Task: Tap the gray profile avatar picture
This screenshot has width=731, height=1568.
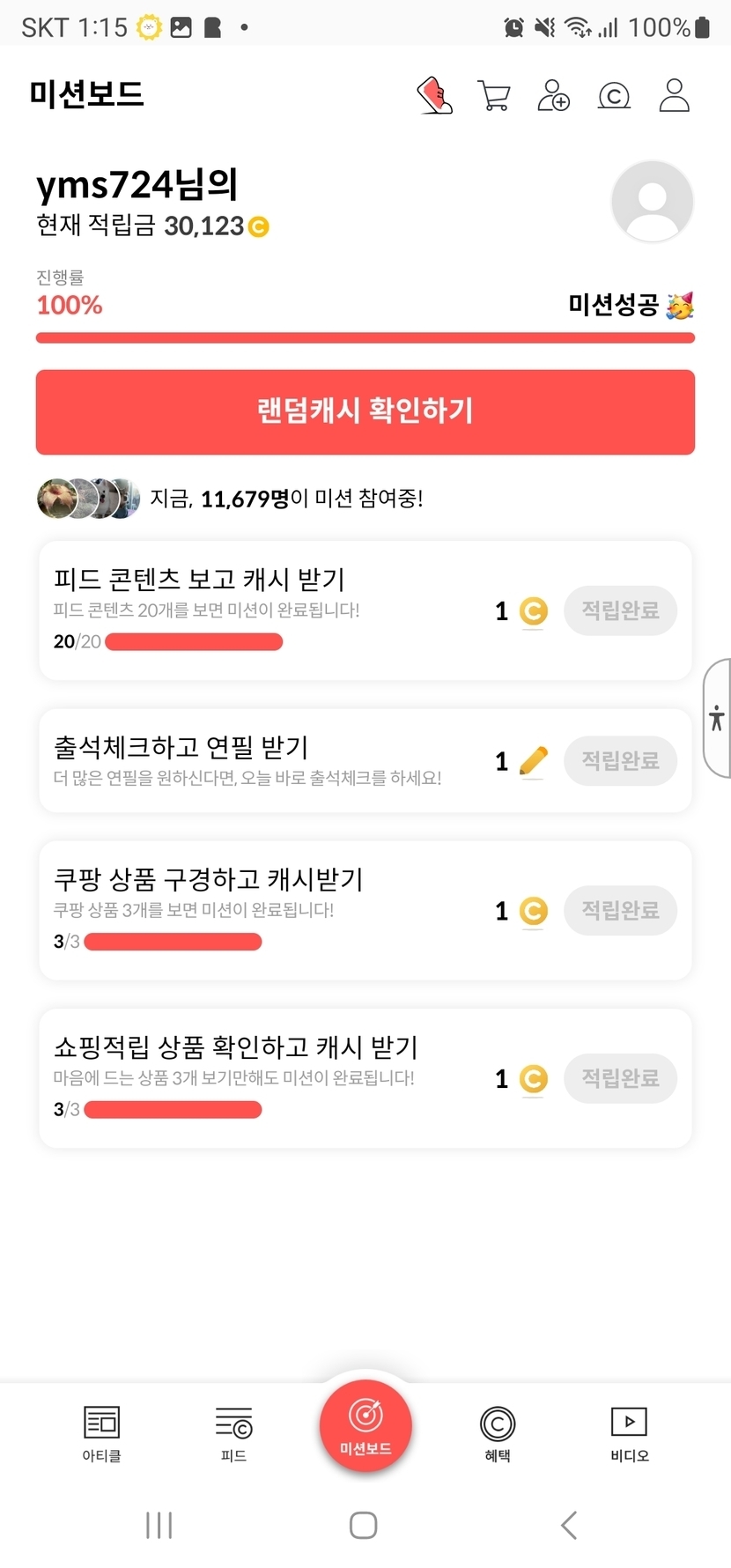Action: pyautogui.click(x=652, y=201)
